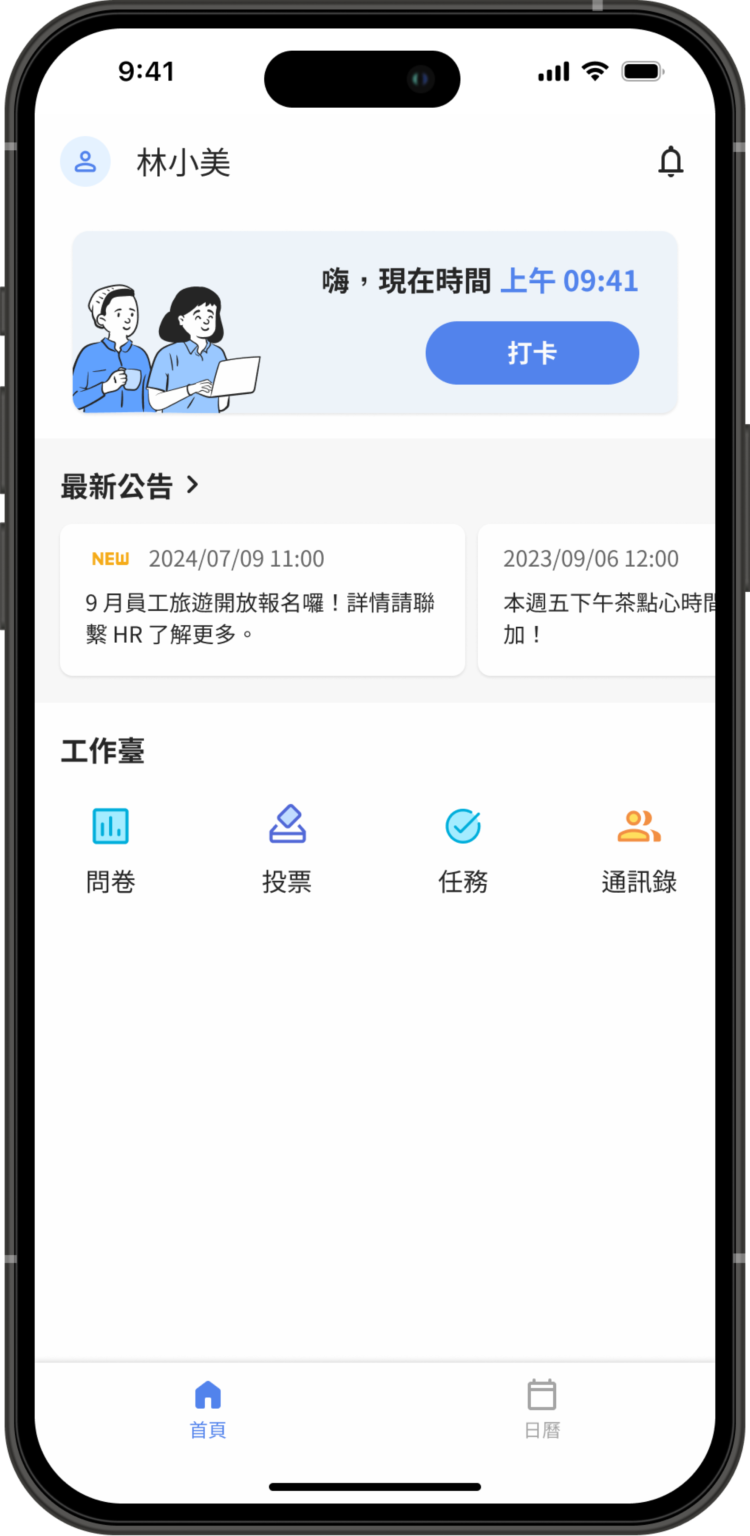Click the 工作臺 section header
The height and width of the screenshot is (1536, 750).
[x=101, y=751]
